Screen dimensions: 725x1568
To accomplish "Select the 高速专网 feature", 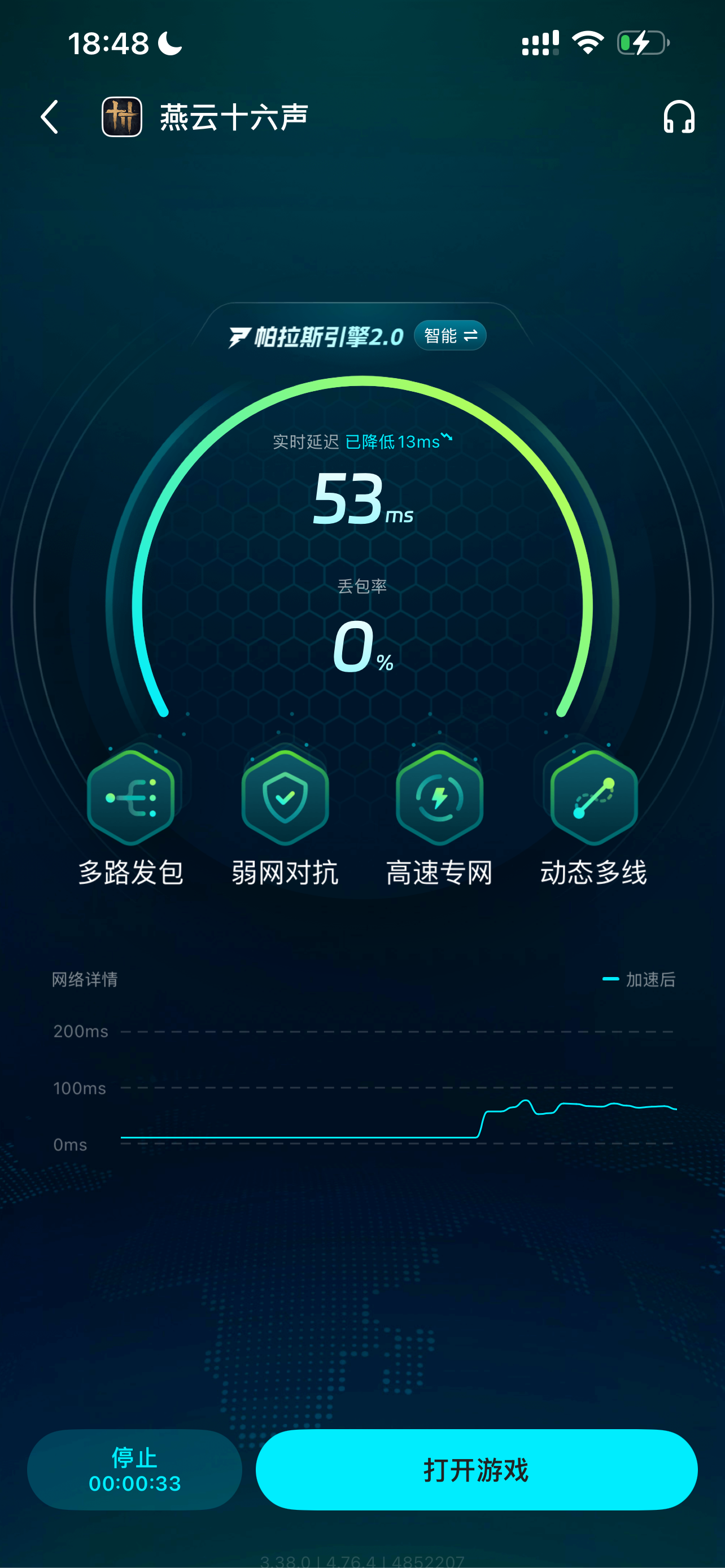I will tap(439, 816).
